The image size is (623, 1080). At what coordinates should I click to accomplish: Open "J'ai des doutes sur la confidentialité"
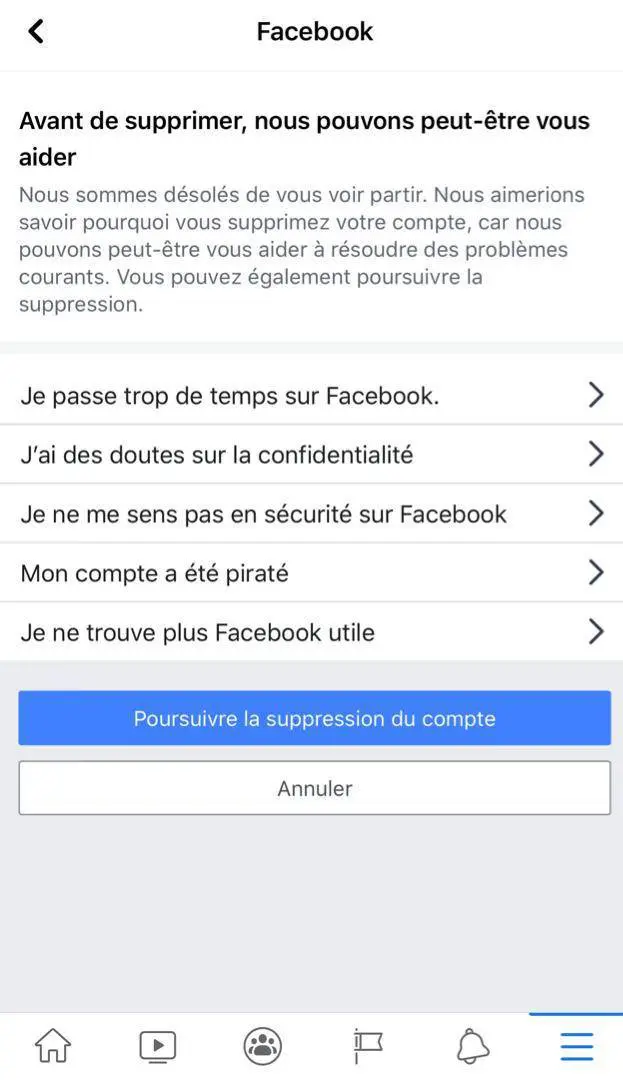tap(311, 455)
